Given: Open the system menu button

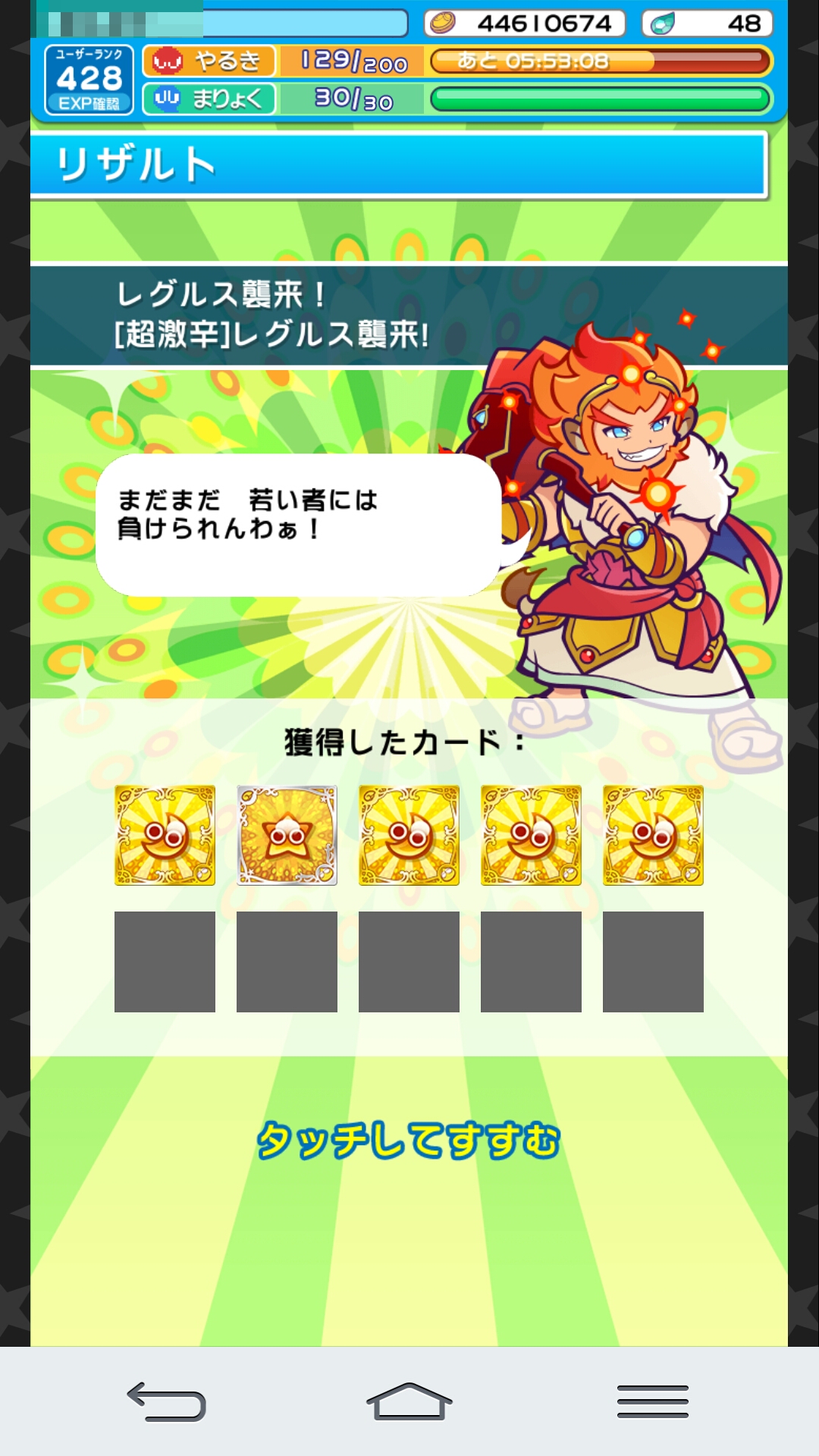Looking at the screenshot, I should 653,1401.
